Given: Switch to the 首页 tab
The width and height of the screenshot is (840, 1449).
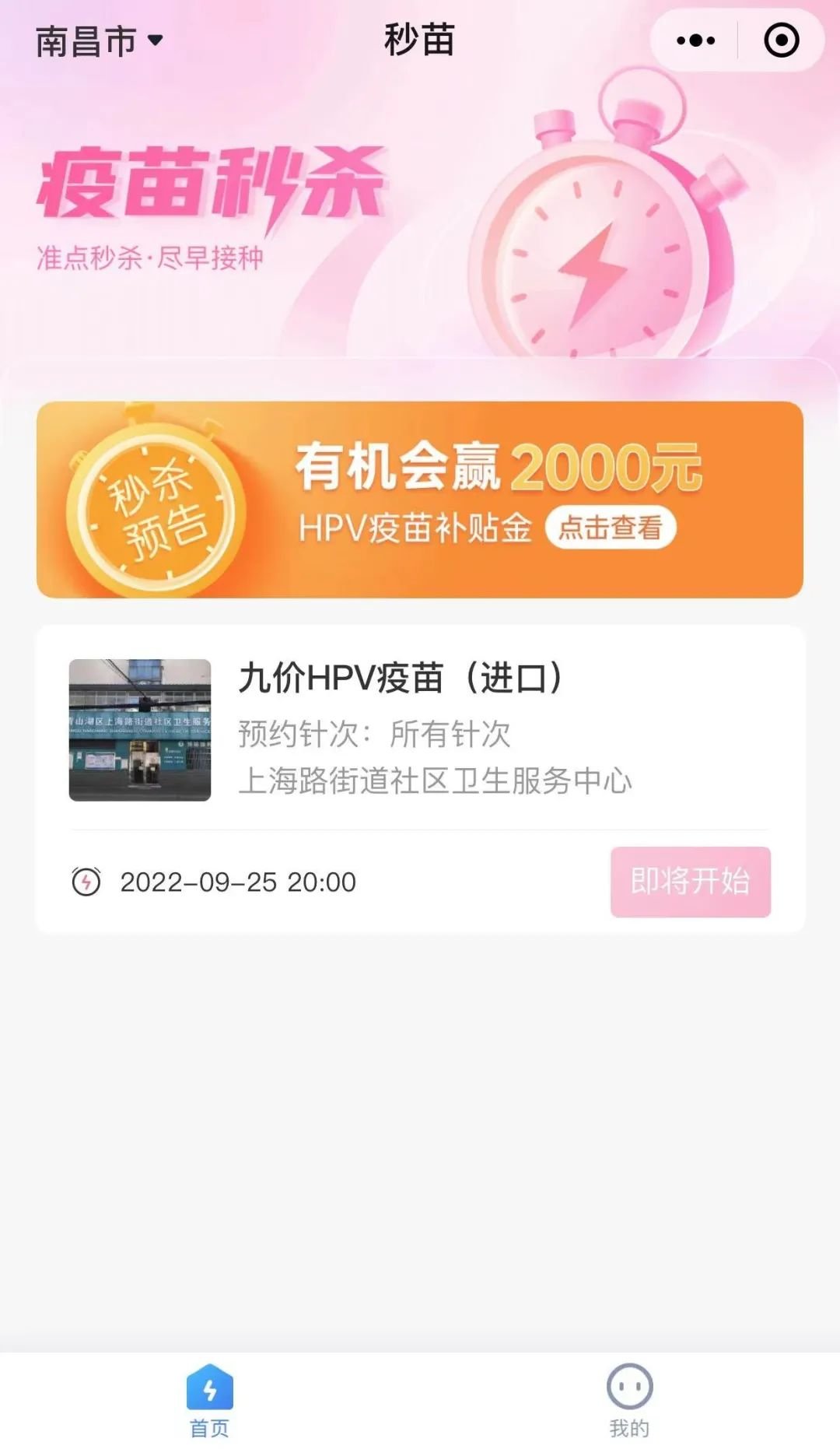Looking at the screenshot, I should tap(210, 1402).
